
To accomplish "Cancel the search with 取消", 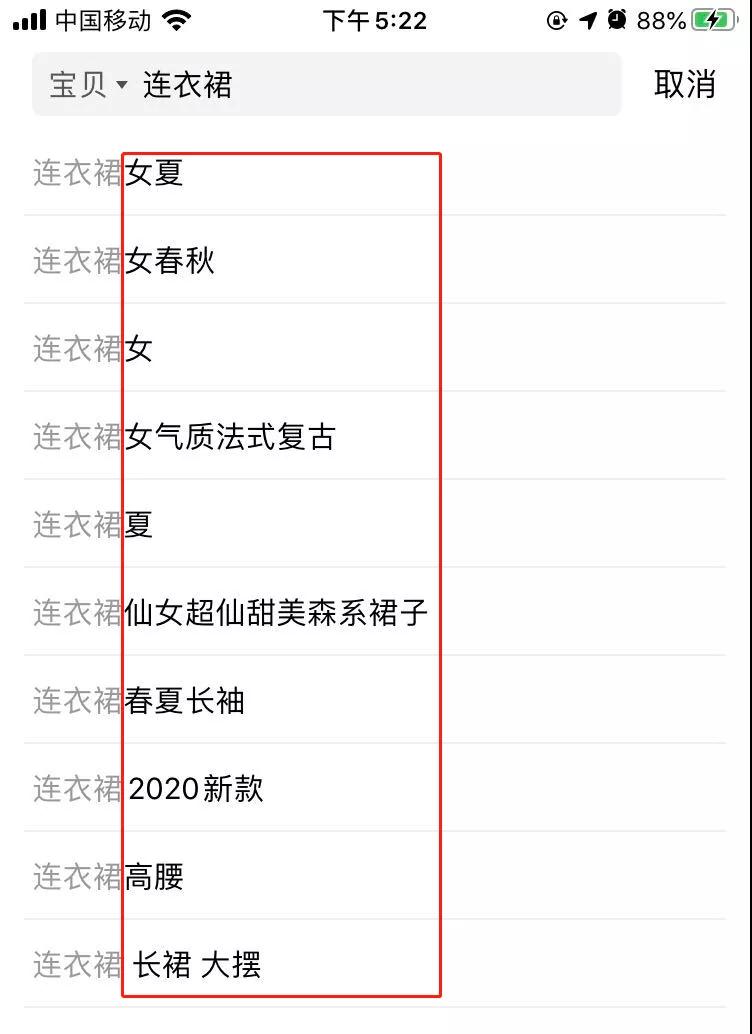I will [x=685, y=85].
